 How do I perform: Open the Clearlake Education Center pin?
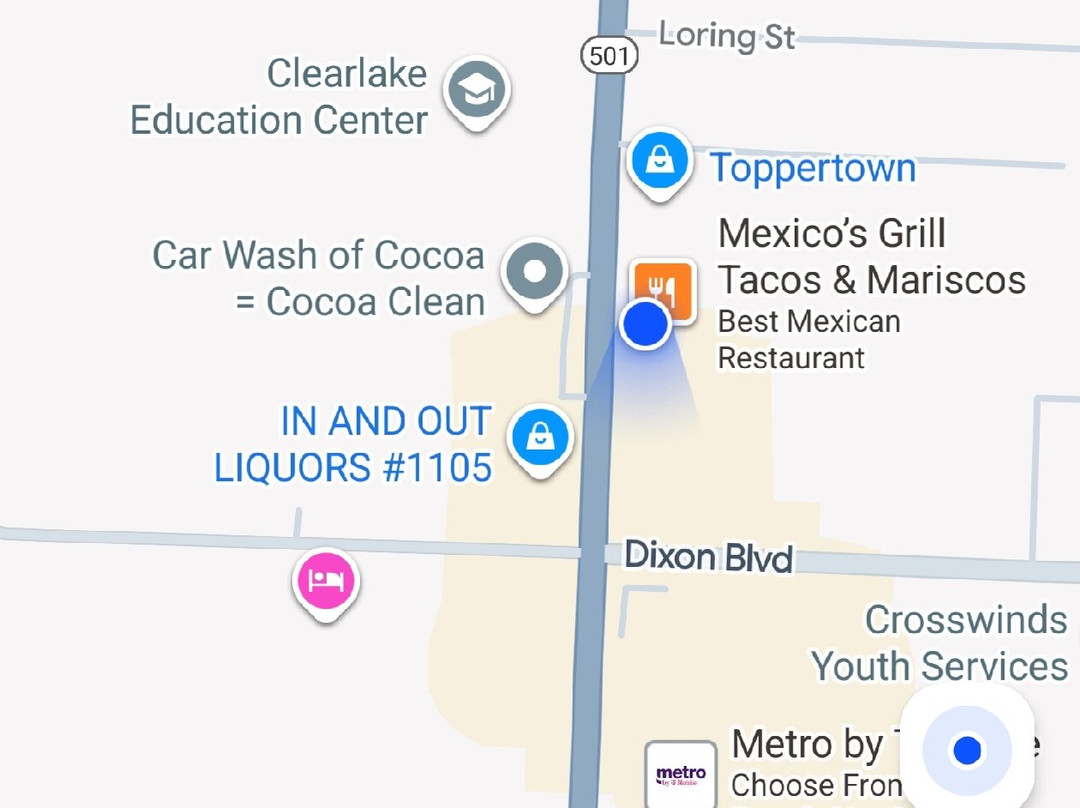tap(478, 92)
